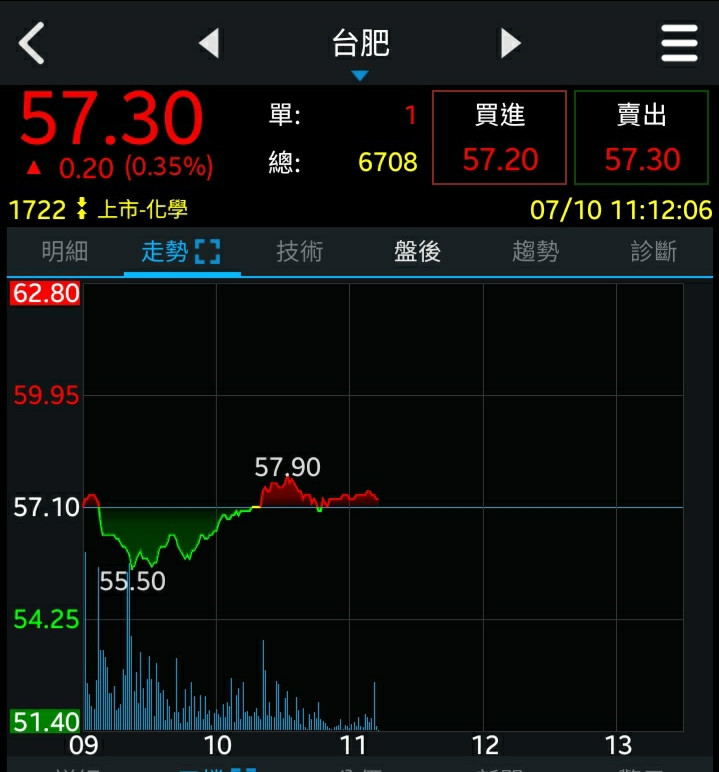Switch to the next stock arrow
Viewport: 719px width, 772px height.
pyautogui.click(x=511, y=44)
